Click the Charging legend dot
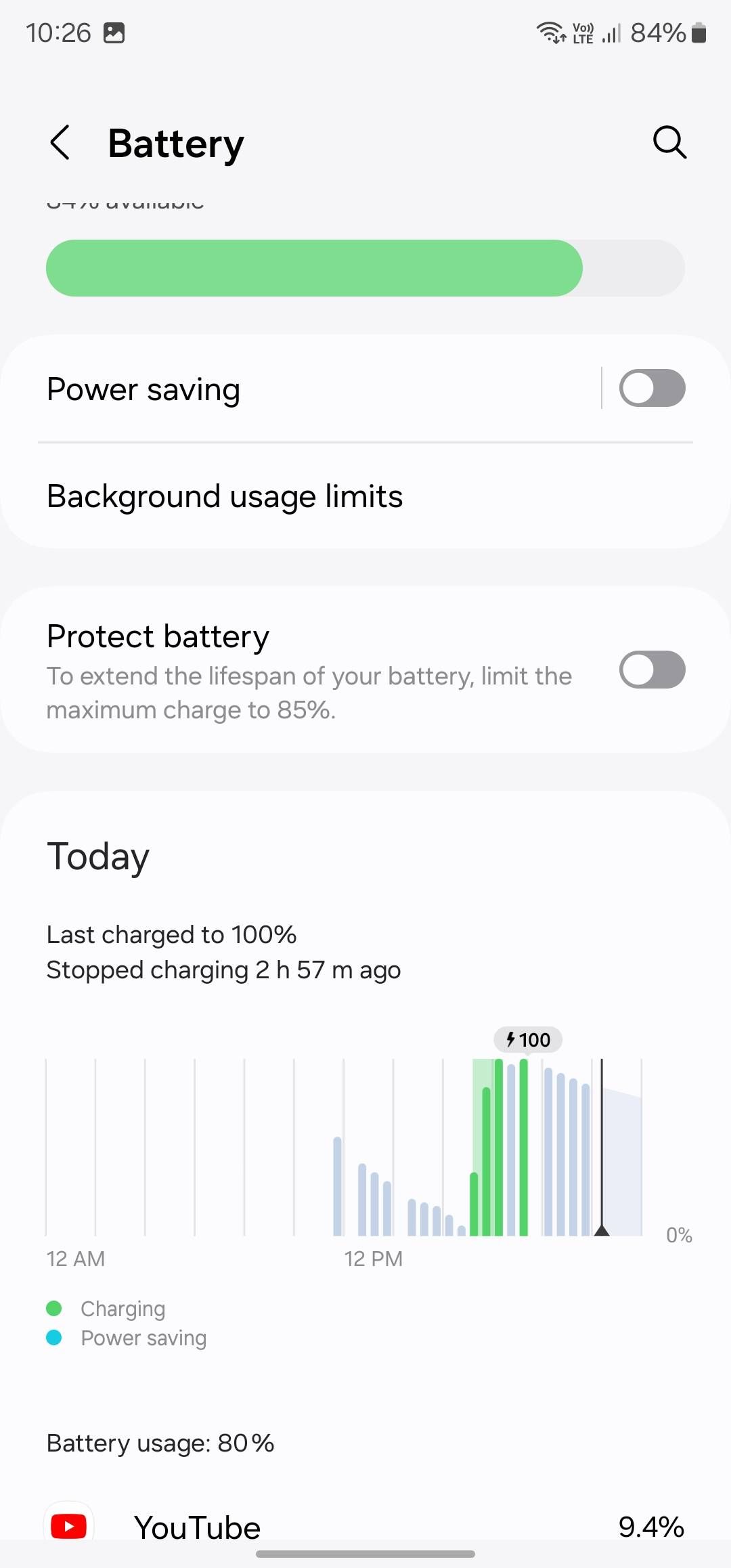The image size is (731, 1568). click(55, 1308)
